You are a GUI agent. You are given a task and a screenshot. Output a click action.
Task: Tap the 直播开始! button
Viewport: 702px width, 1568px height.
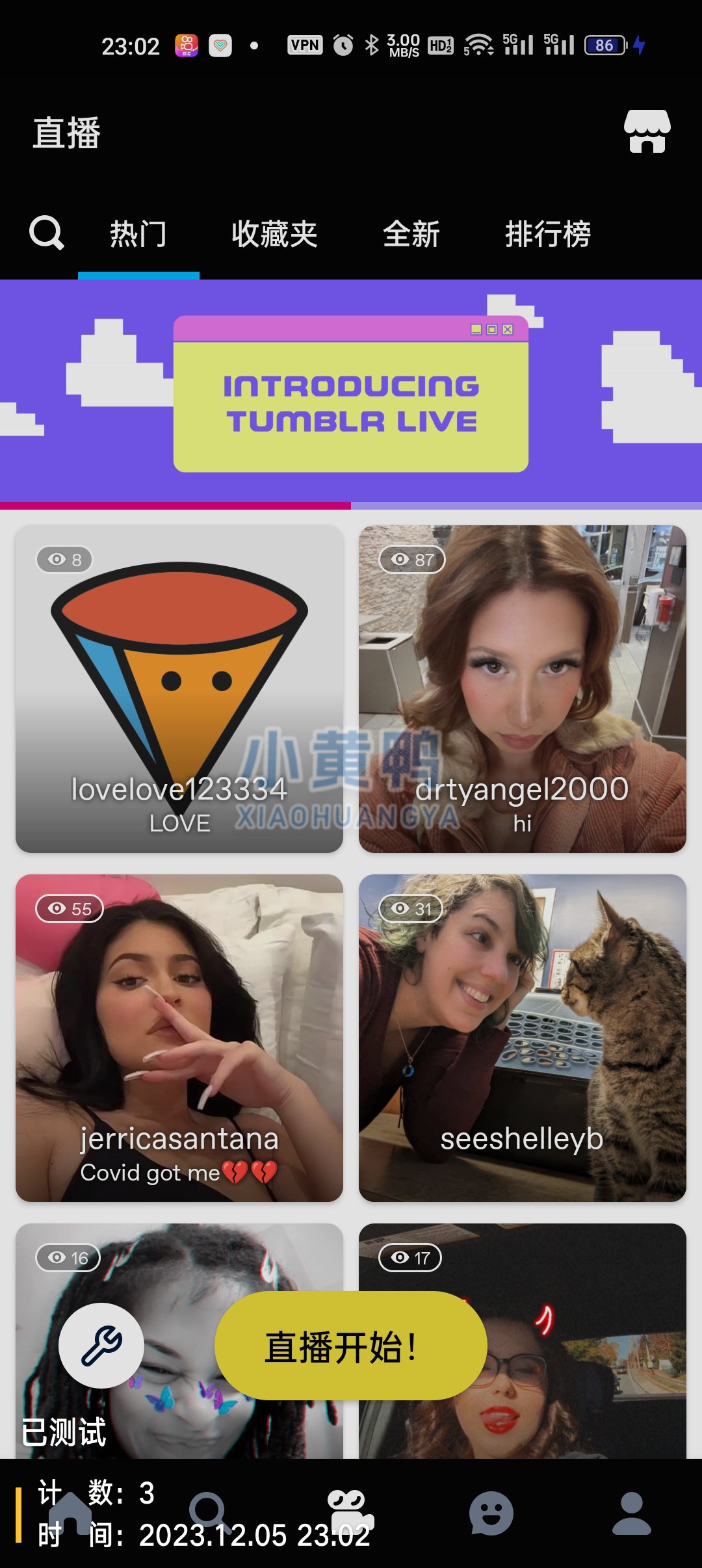pos(351,1346)
